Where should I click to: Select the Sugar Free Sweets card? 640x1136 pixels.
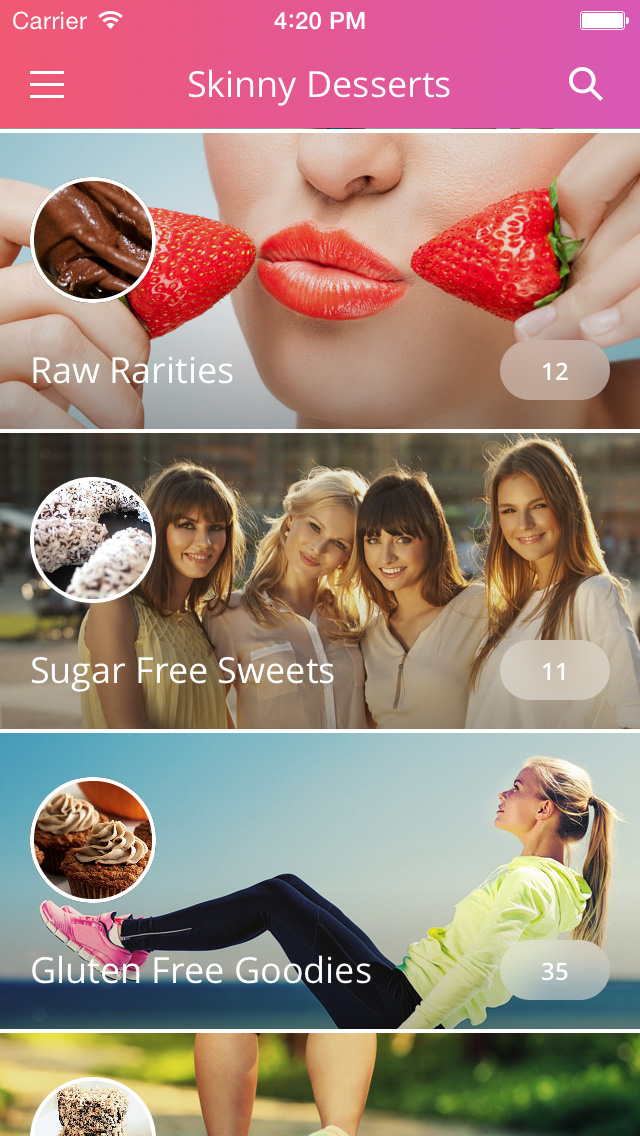320,582
